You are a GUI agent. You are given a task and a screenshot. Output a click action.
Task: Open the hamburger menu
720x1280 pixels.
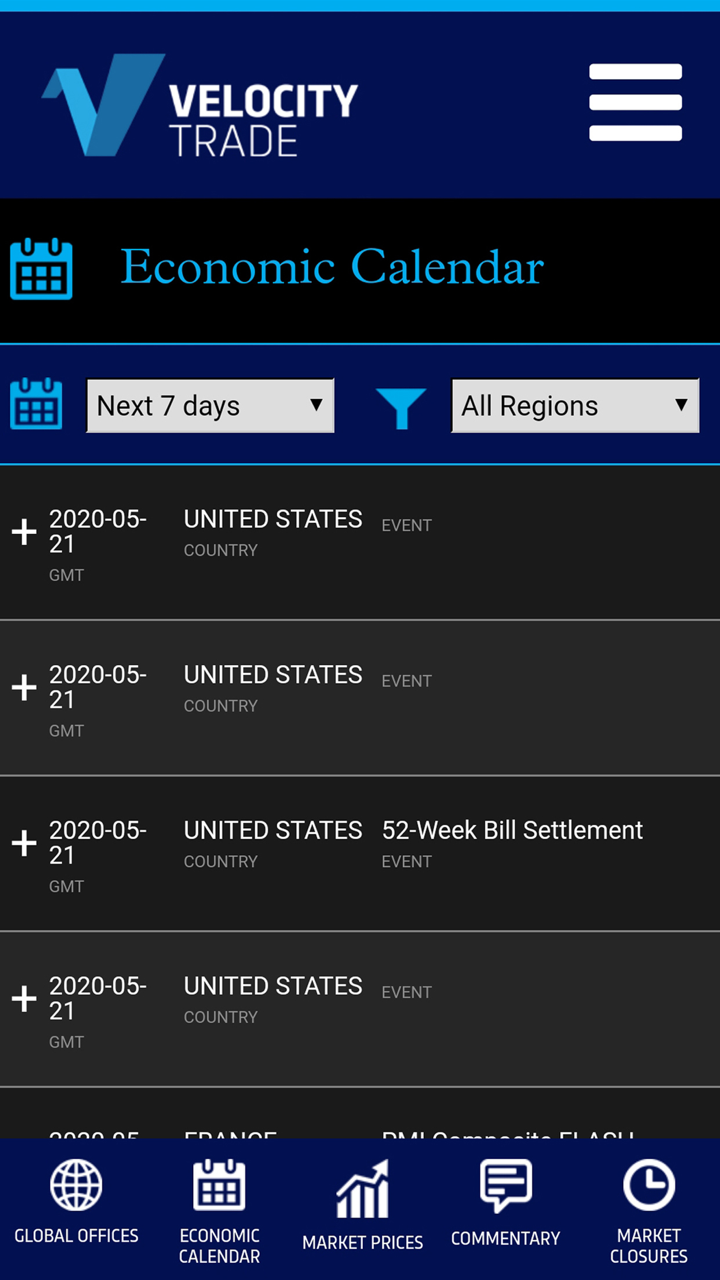click(x=635, y=103)
